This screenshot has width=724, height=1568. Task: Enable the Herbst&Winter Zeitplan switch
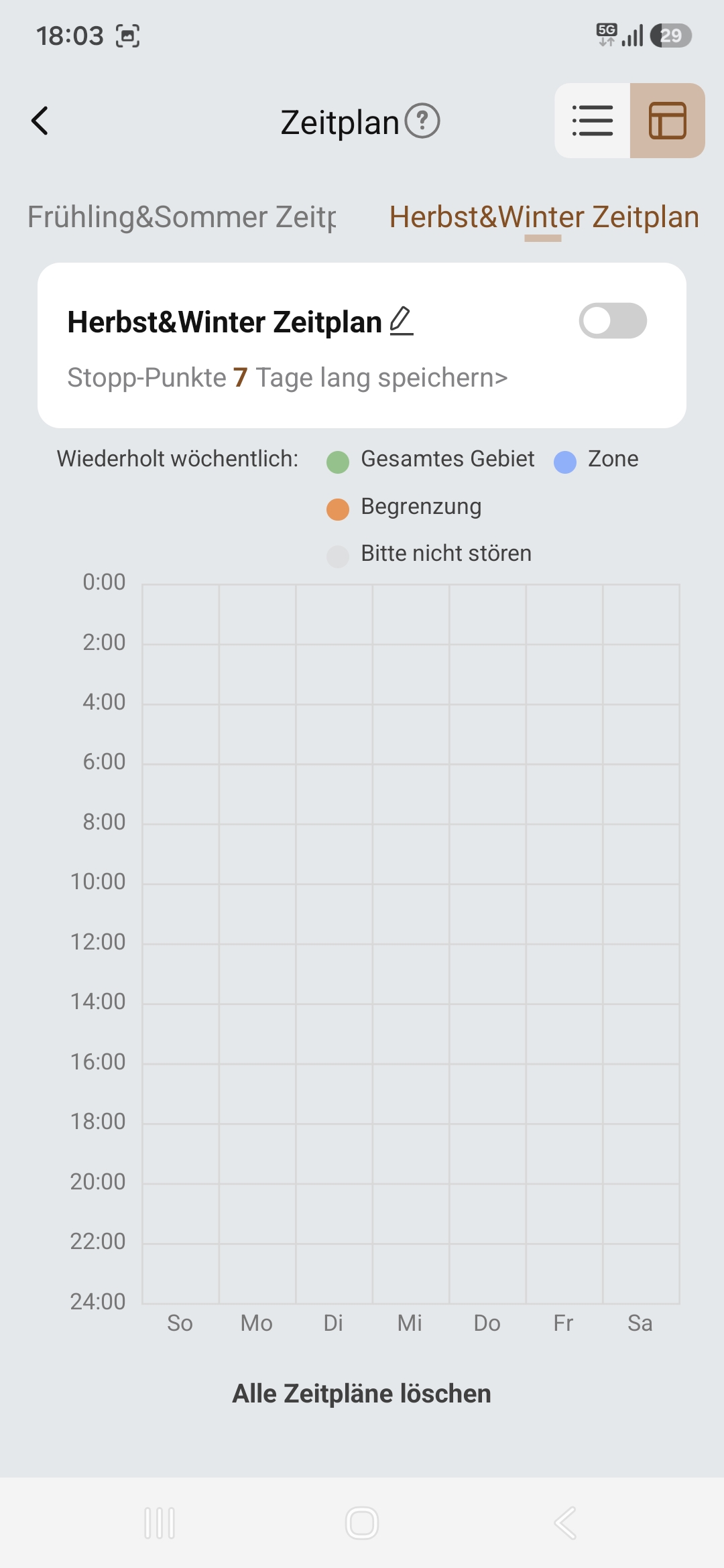(613, 321)
